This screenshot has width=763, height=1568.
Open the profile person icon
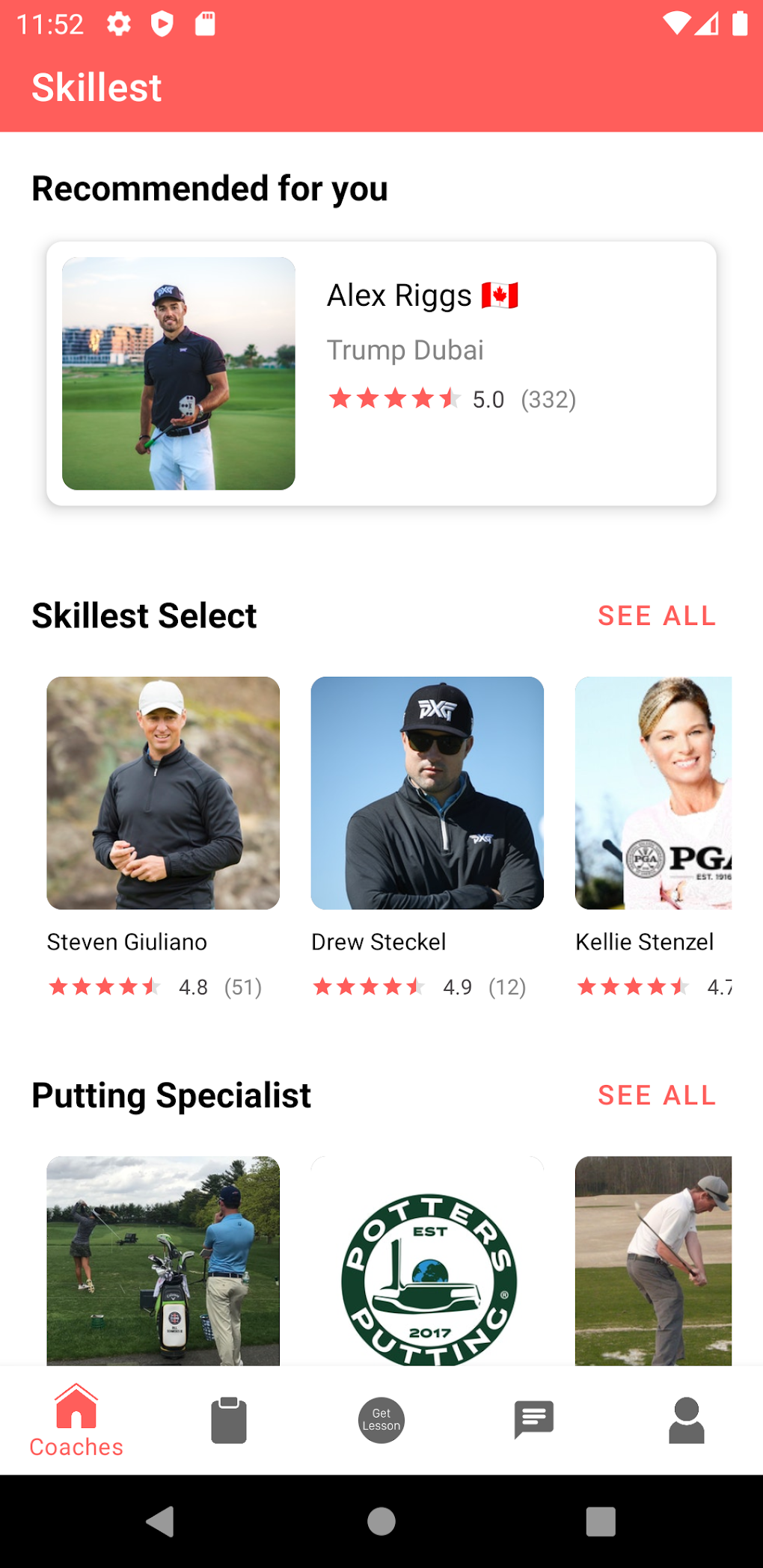coord(686,1418)
